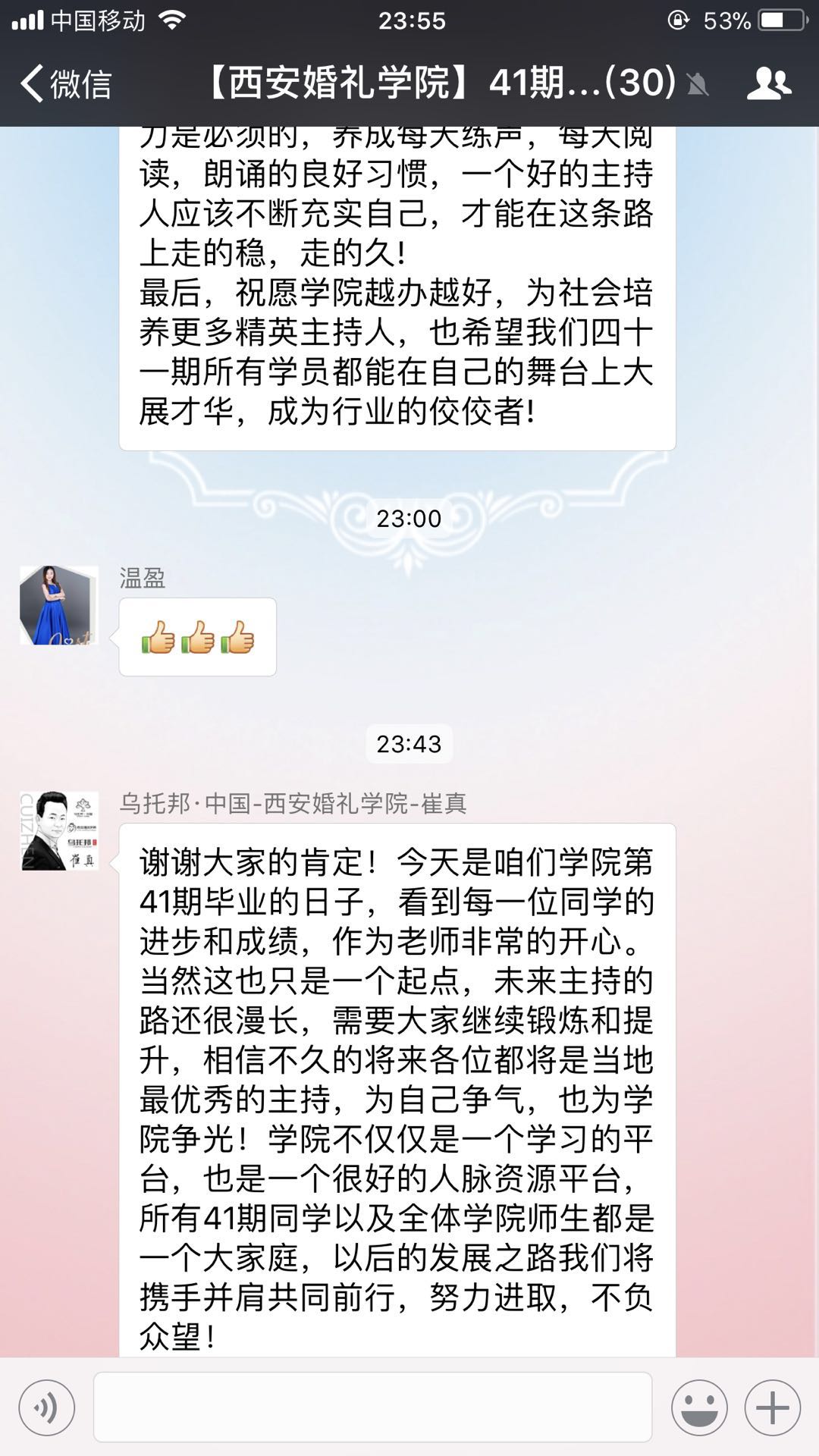Switch to voice message input
The width and height of the screenshot is (819, 1456).
click(47, 1407)
